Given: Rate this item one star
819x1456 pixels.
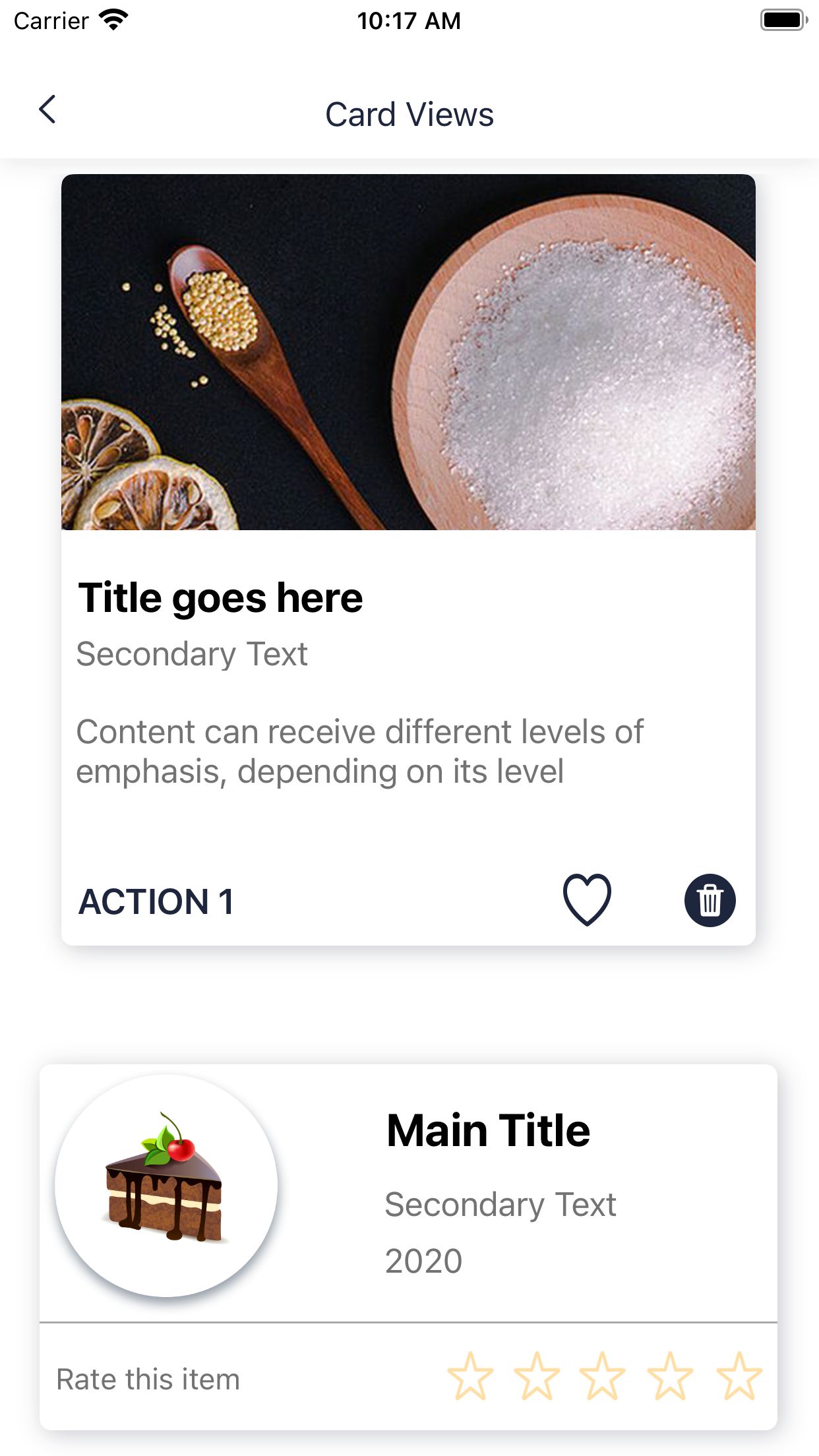Looking at the screenshot, I should 470,1377.
